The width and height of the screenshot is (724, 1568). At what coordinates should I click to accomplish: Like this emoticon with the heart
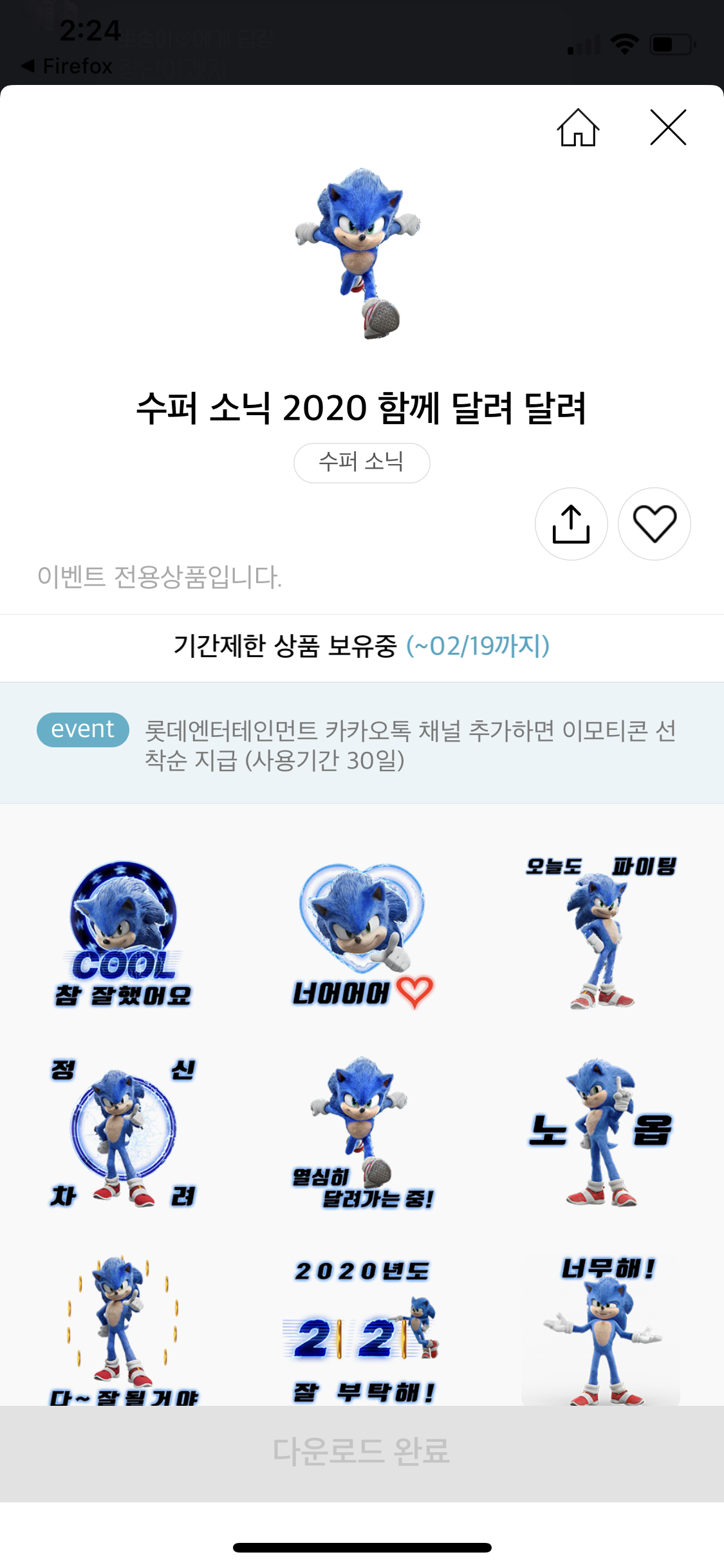coord(654,524)
